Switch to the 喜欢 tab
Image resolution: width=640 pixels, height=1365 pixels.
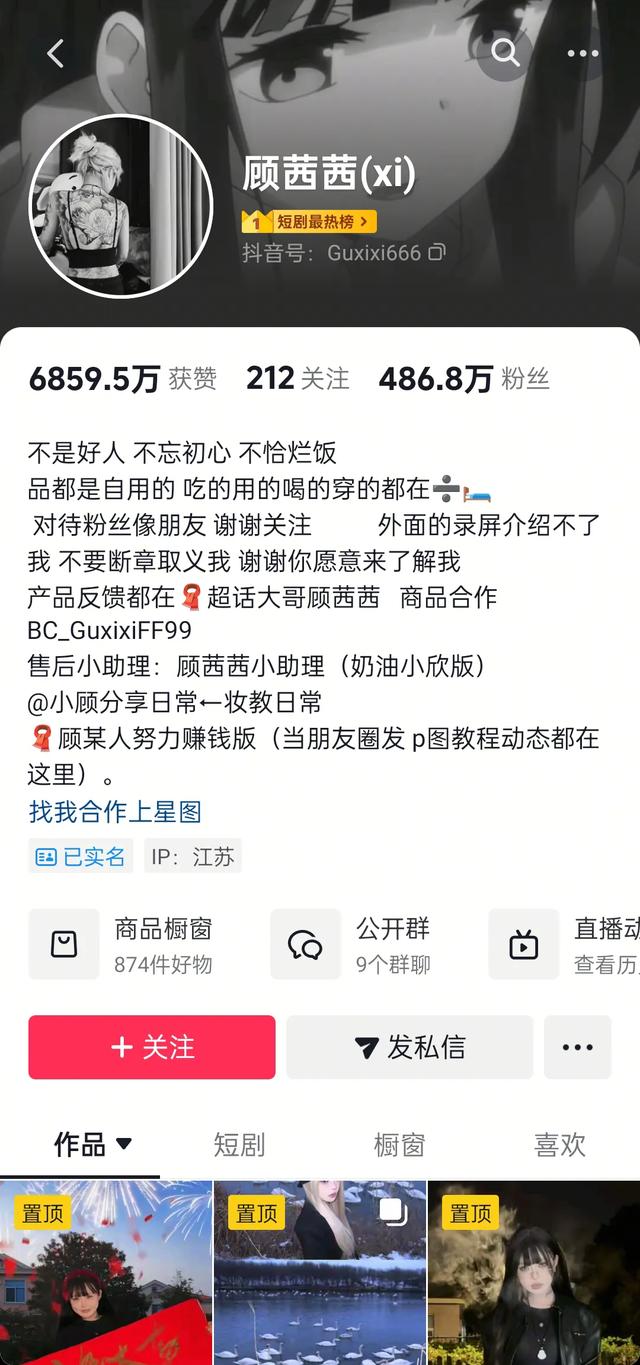coord(559,1144)
